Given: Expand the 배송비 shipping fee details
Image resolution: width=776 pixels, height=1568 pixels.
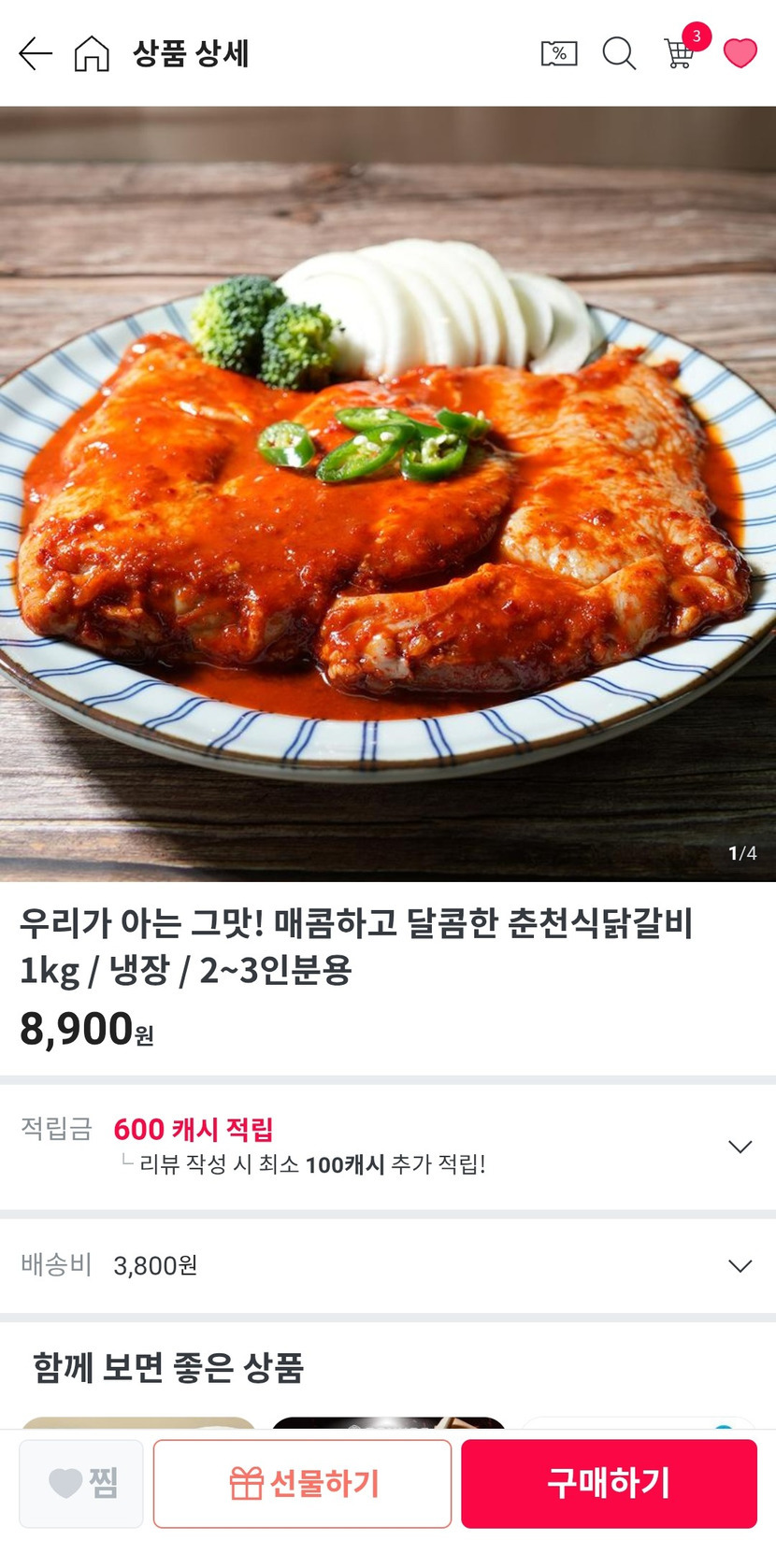Looking at the screenshot, I should coord(740,1265).
